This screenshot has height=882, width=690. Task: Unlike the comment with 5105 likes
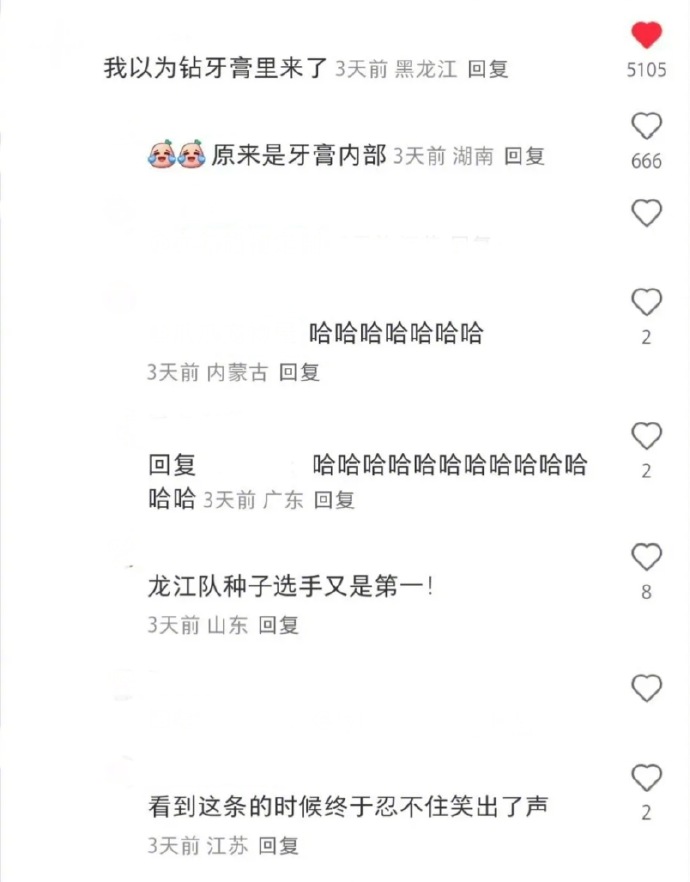coord(646,37)
